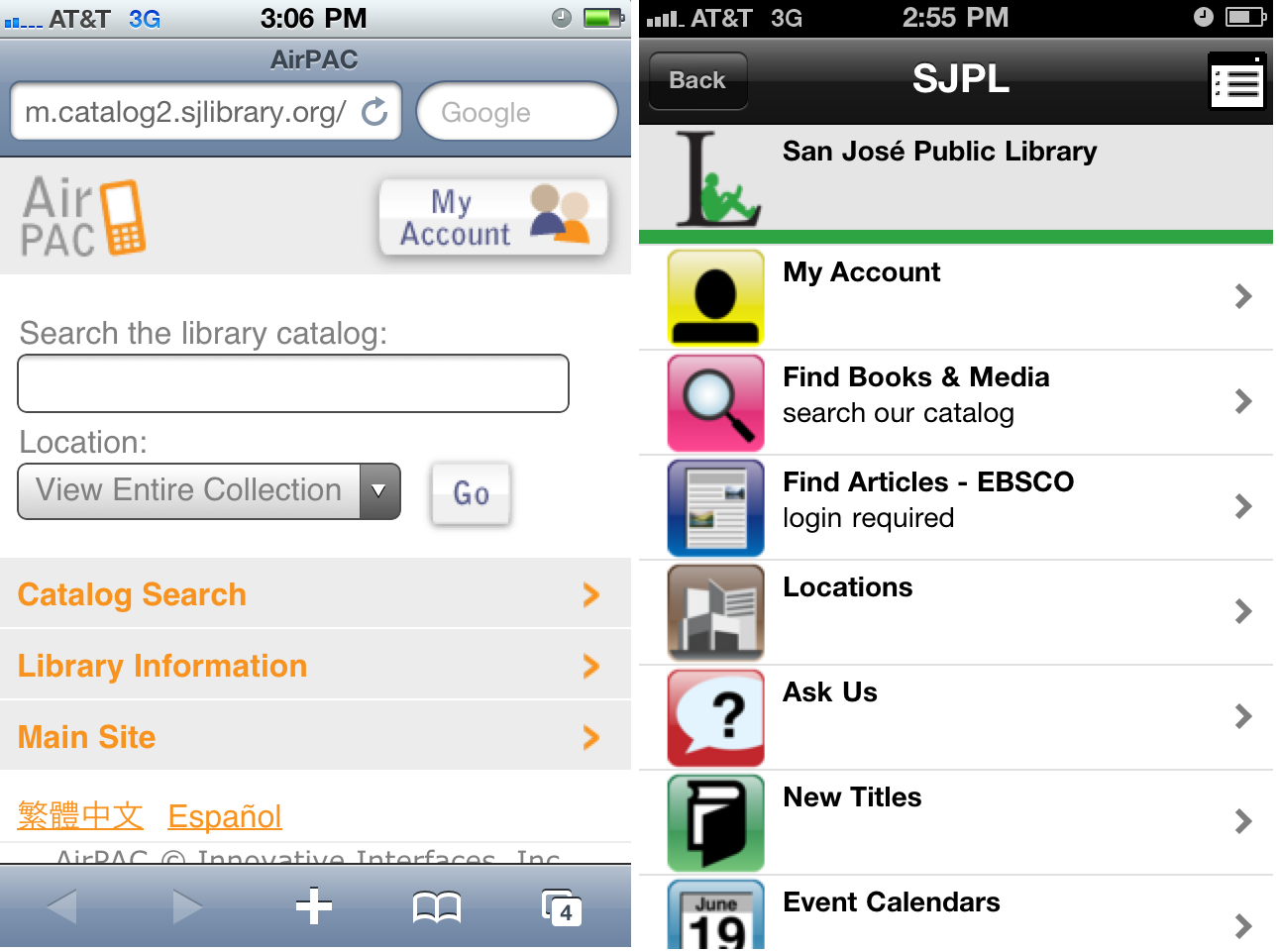Add bookmark with the plus icon

[314, 906]
